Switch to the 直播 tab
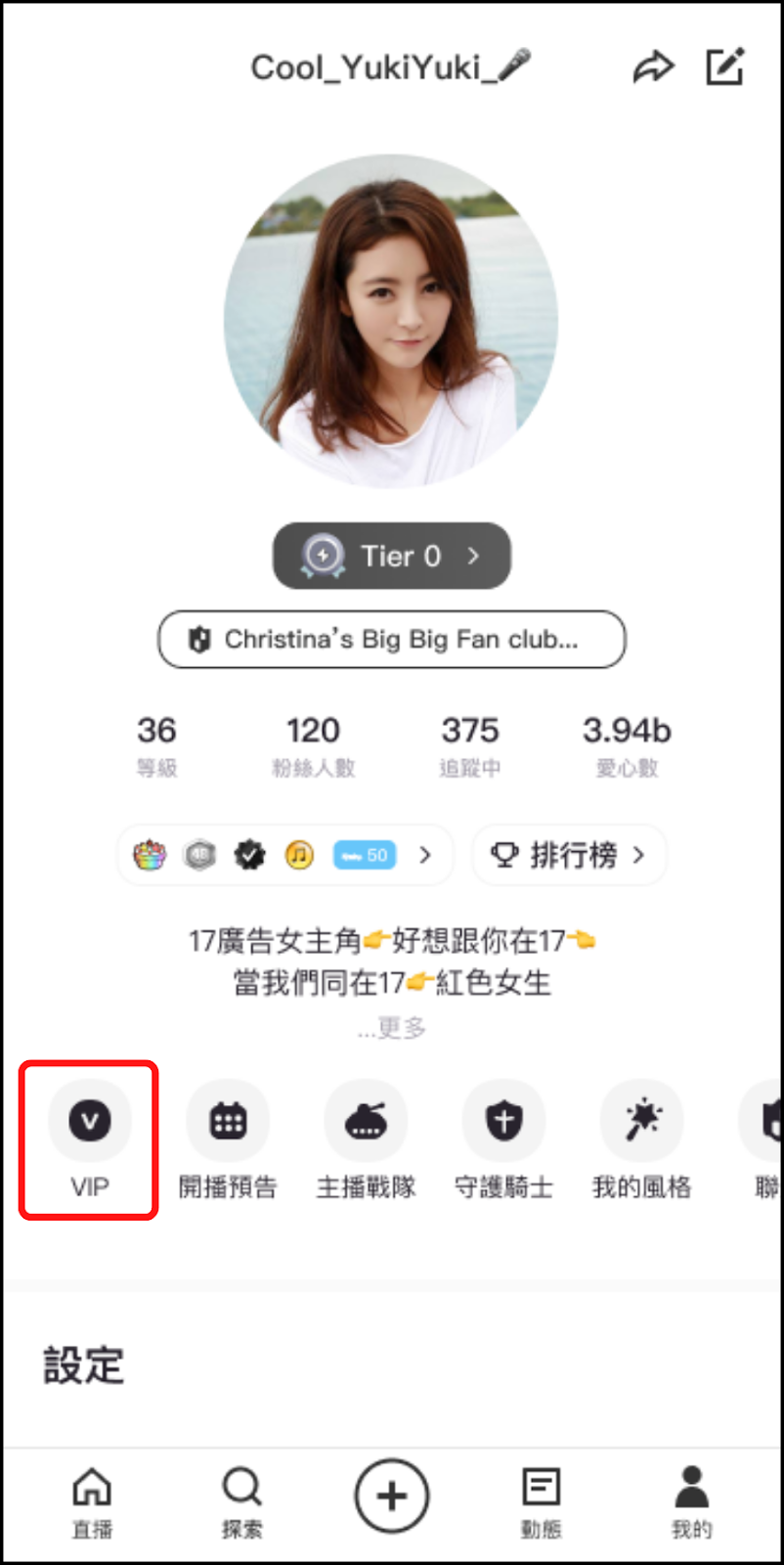This screenshot has width=784, height=1565. [92, 1502]
